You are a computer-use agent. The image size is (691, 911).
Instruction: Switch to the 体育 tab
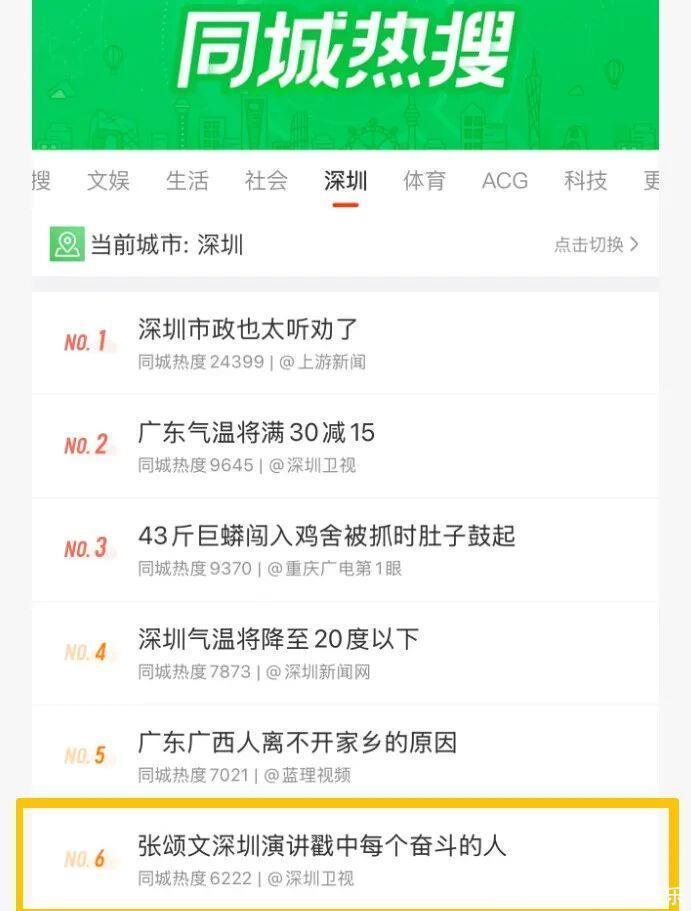click(x=424, y=180)
